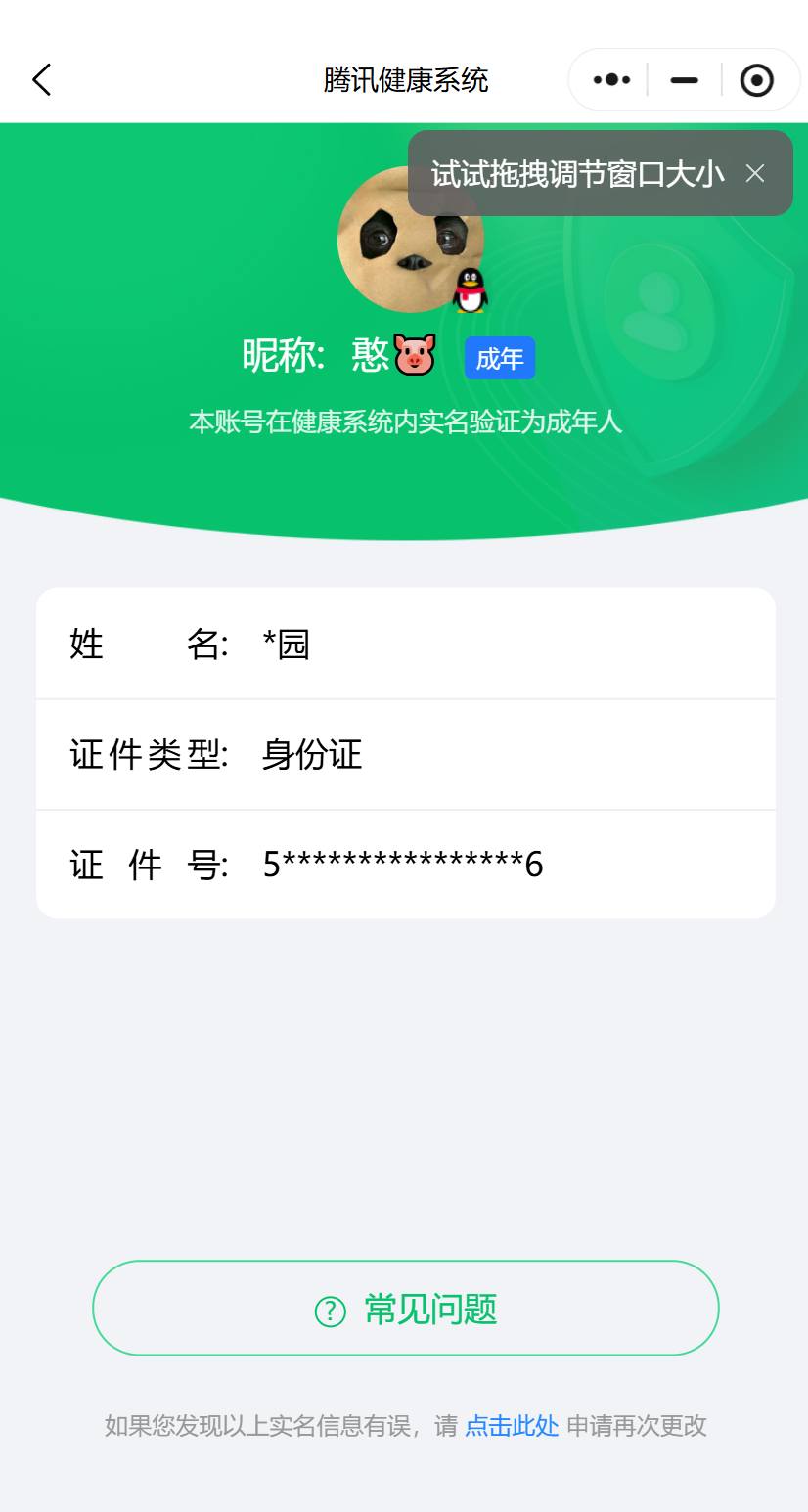This screenshot has height=1512, width=808.
Task: Dismiss the drag-to-resize tooltip with the ×
Action: pyautogui.click(x=755, y=173)
